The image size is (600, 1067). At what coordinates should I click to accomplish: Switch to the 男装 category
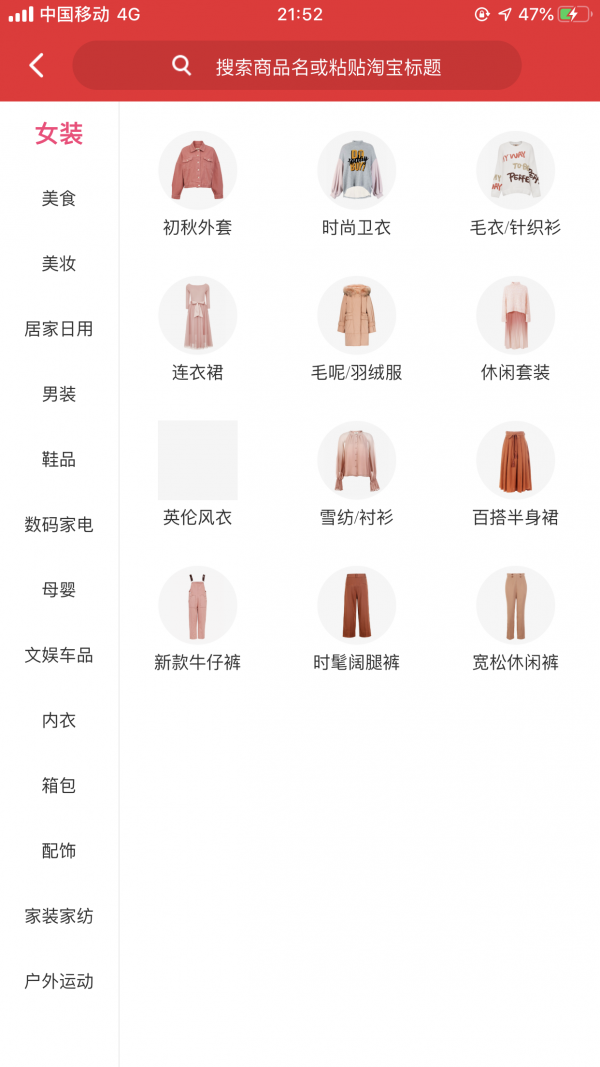tap(59, 394)
